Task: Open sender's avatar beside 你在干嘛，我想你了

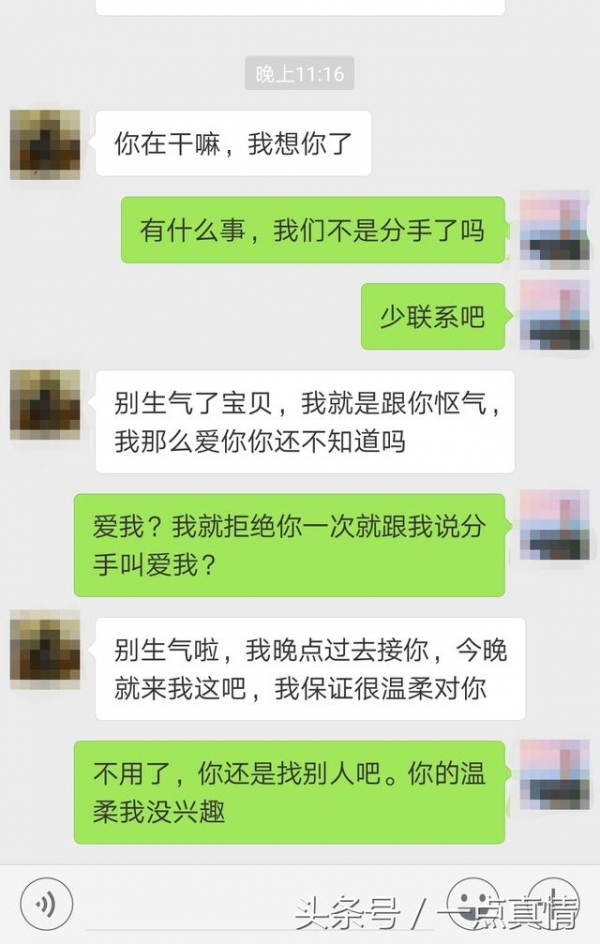Action: click(x=45, y=145)
